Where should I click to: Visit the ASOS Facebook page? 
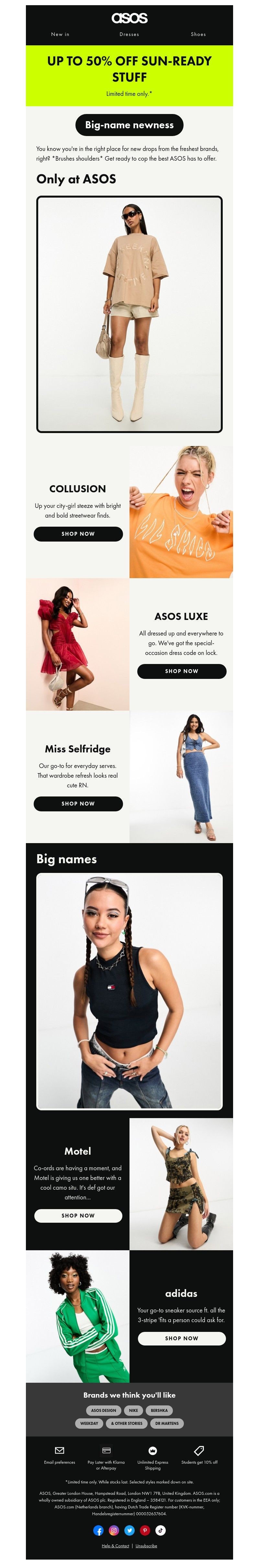(98, 1530)
